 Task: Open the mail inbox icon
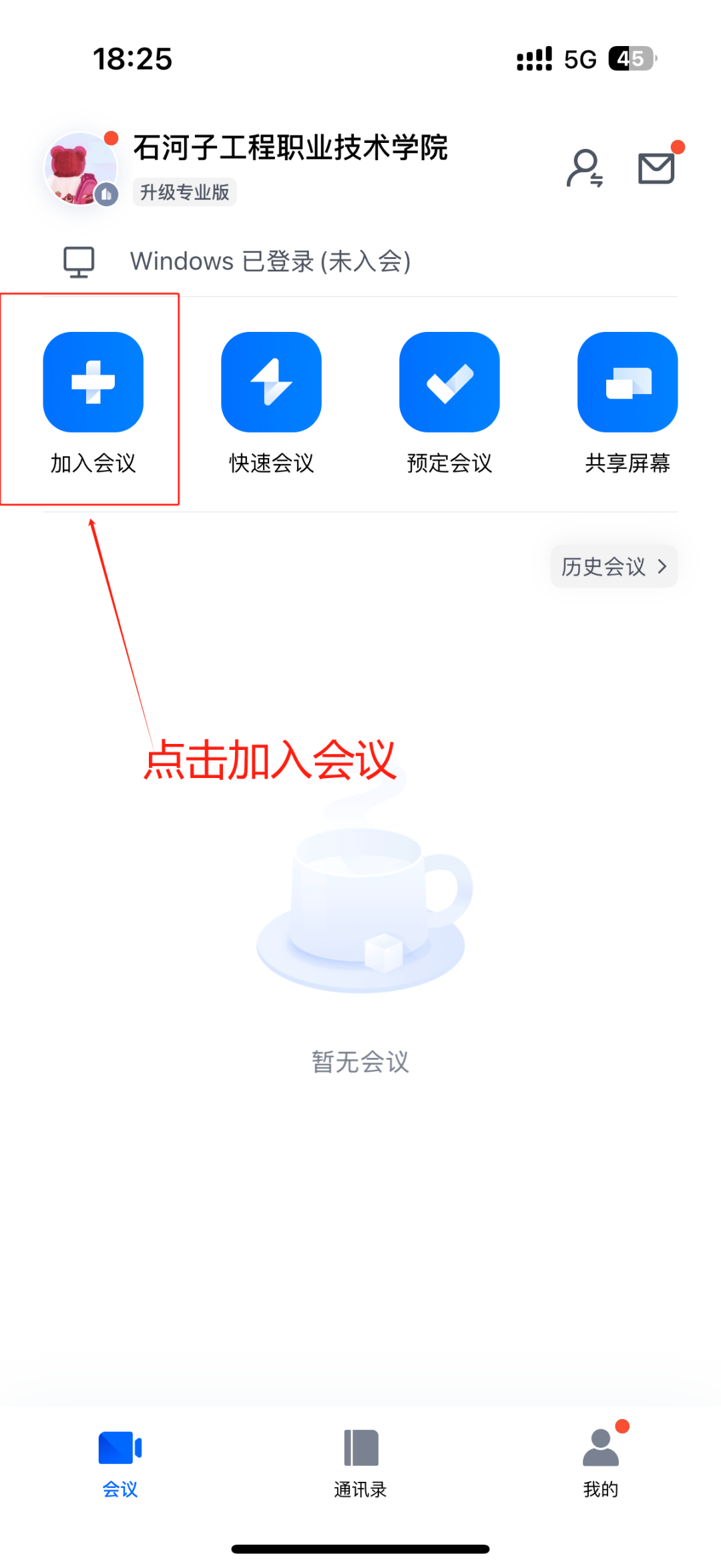click(656, 168)
